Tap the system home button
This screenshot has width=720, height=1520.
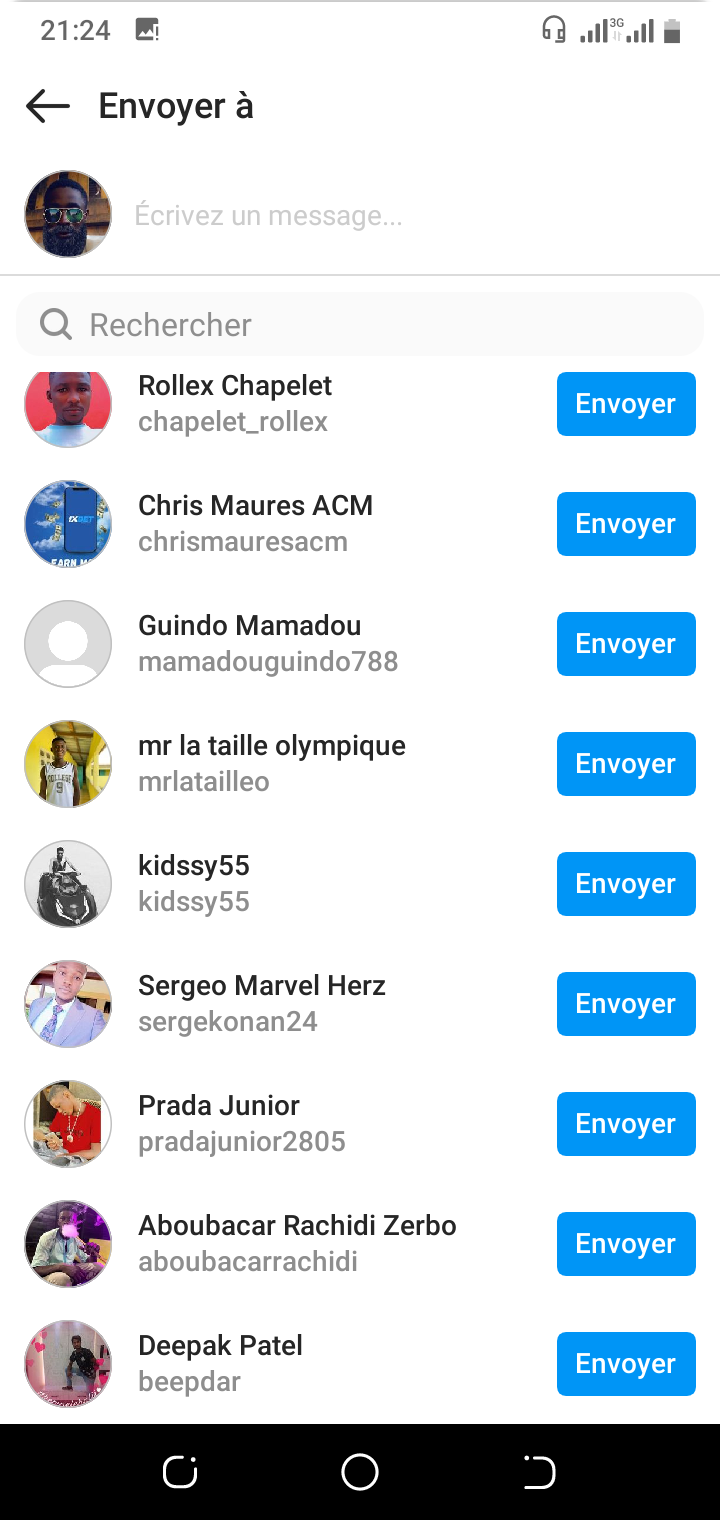tap(360, 1472)
